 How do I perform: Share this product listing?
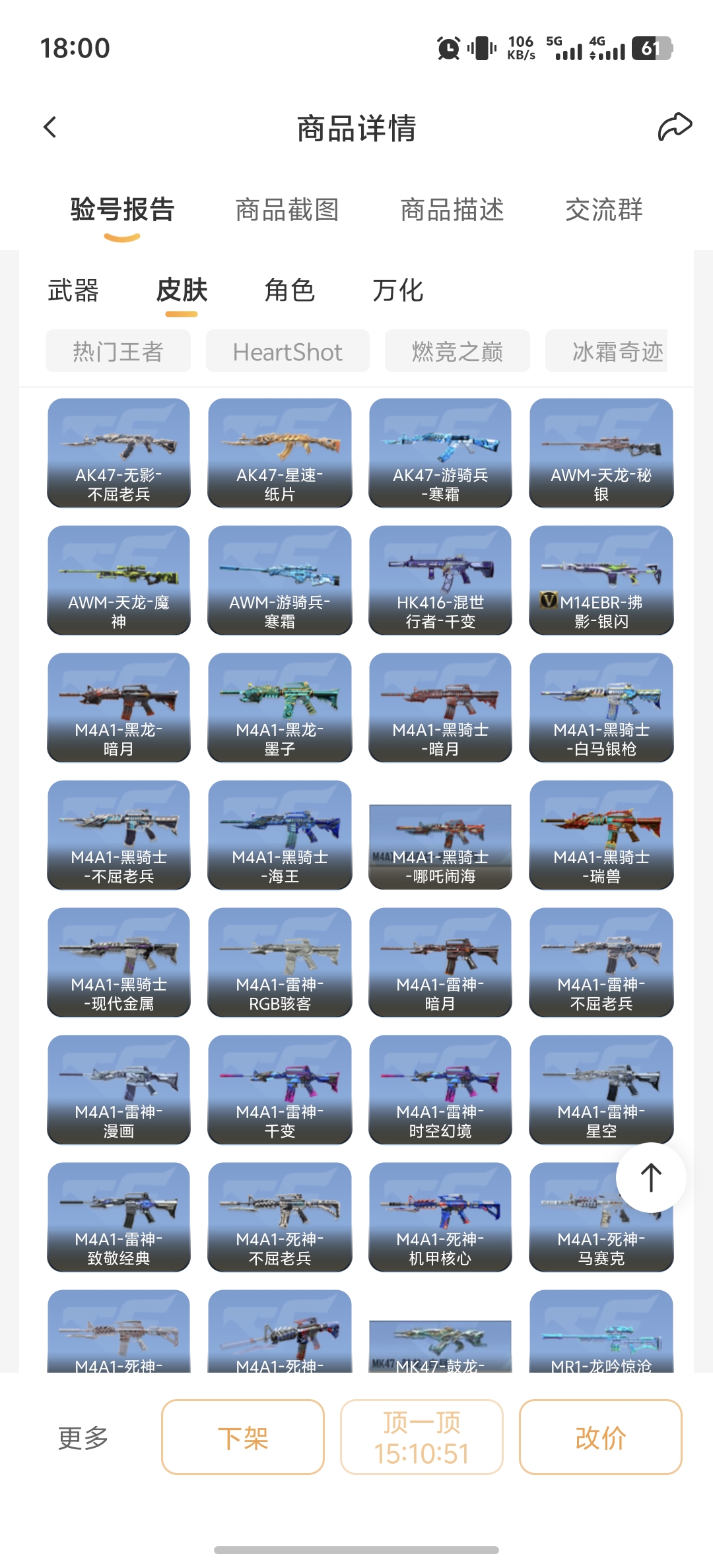674,127
